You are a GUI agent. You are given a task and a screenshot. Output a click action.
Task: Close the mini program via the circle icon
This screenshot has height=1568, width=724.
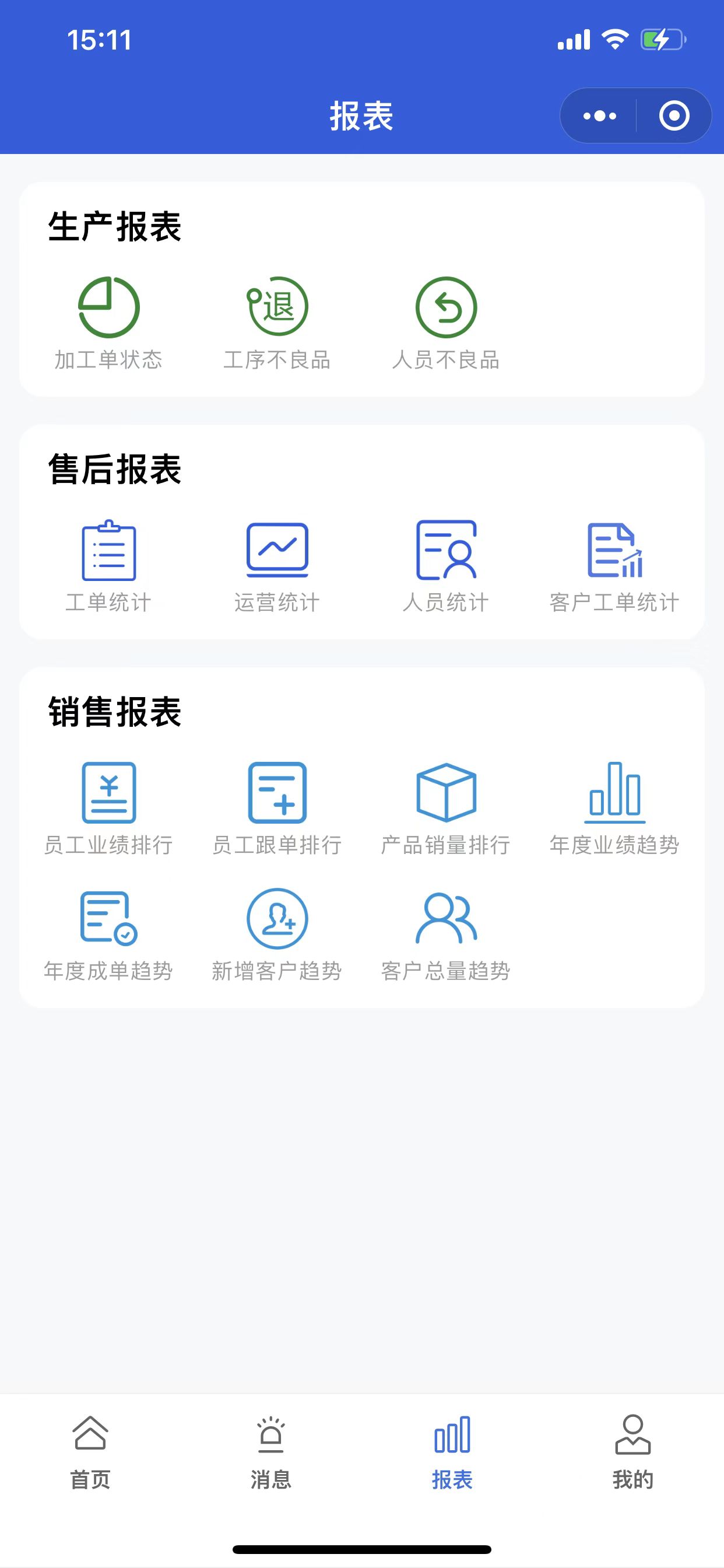coord(674,116)
